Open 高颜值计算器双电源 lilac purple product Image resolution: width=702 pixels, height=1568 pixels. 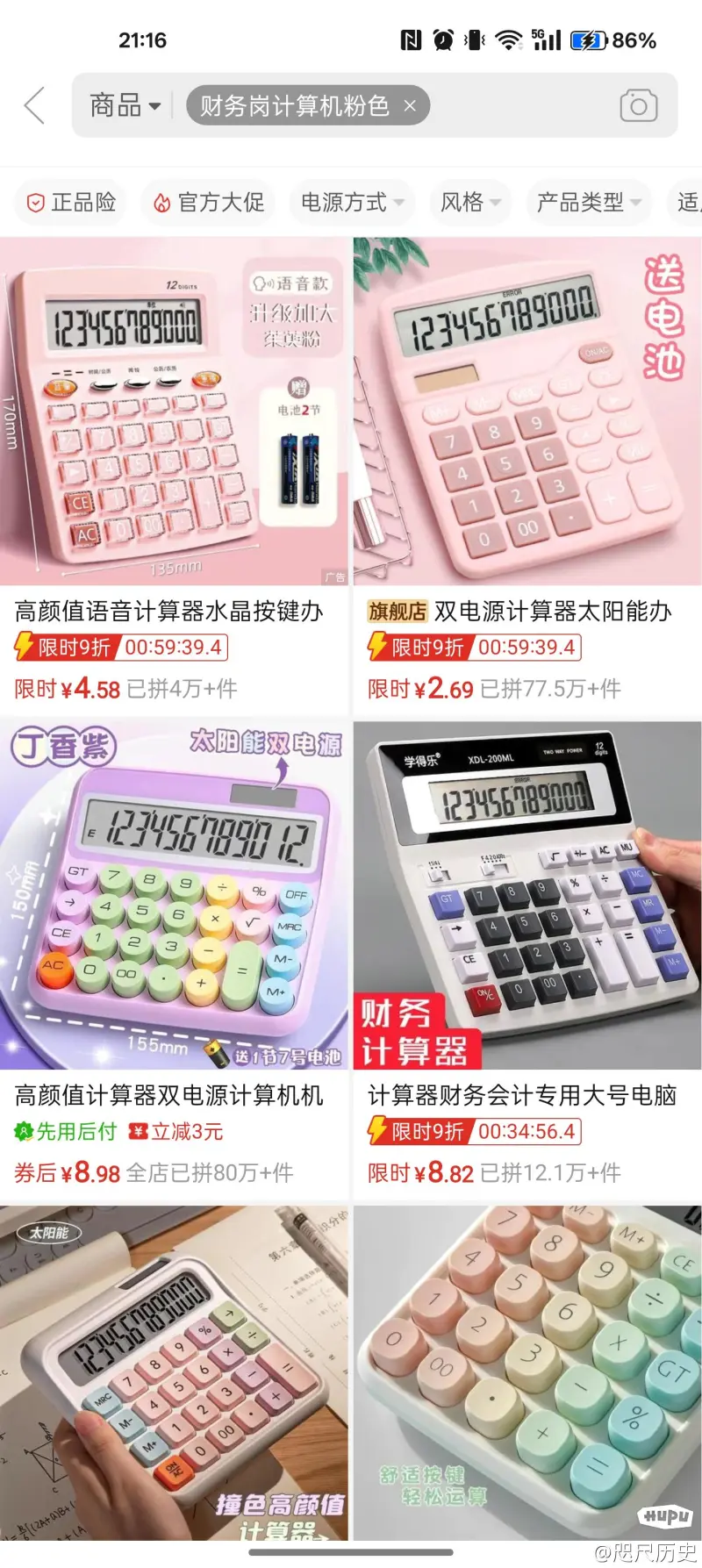(174, 895)
